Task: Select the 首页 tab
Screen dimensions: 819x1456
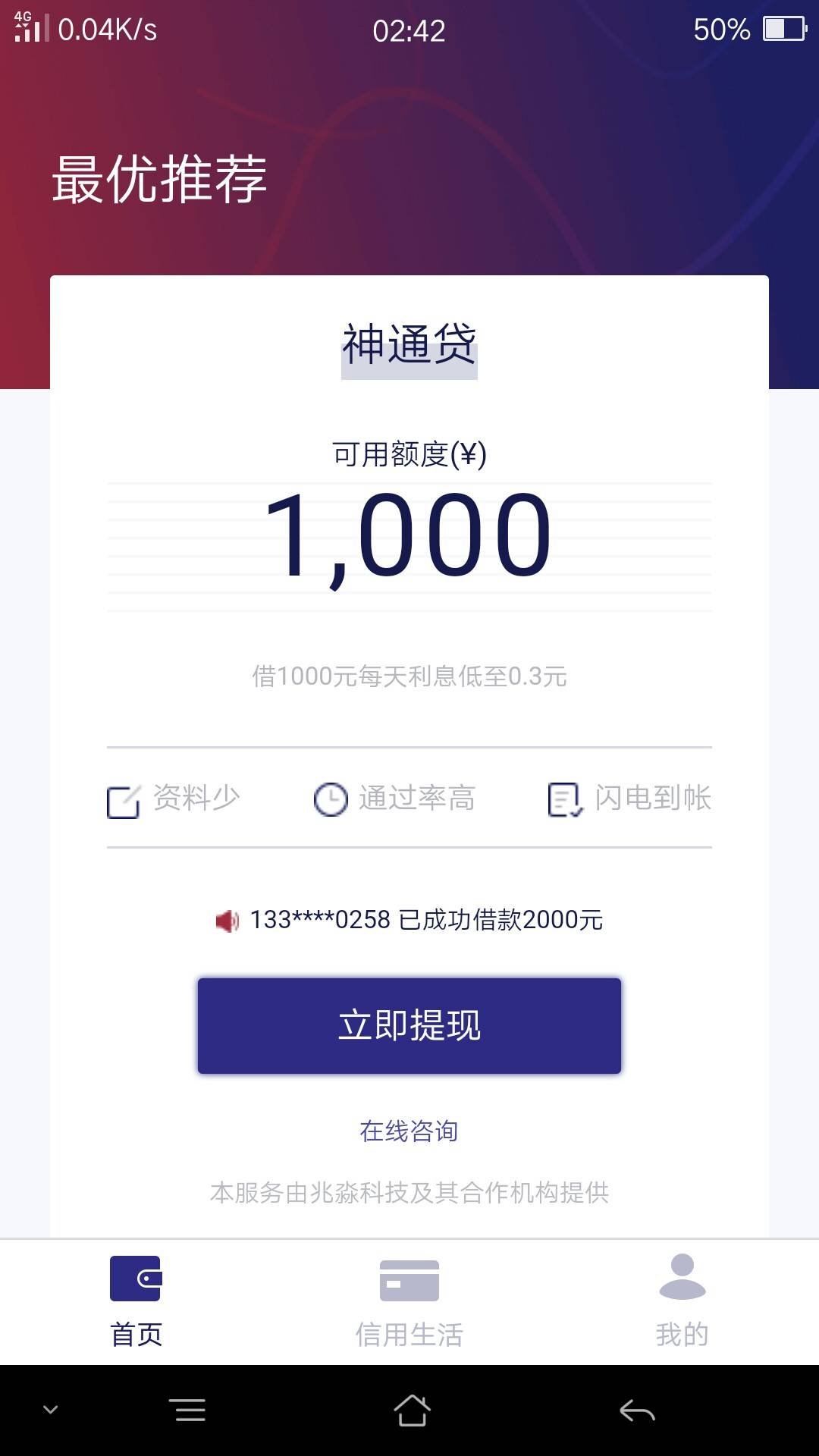Action: pos(136,1302)
